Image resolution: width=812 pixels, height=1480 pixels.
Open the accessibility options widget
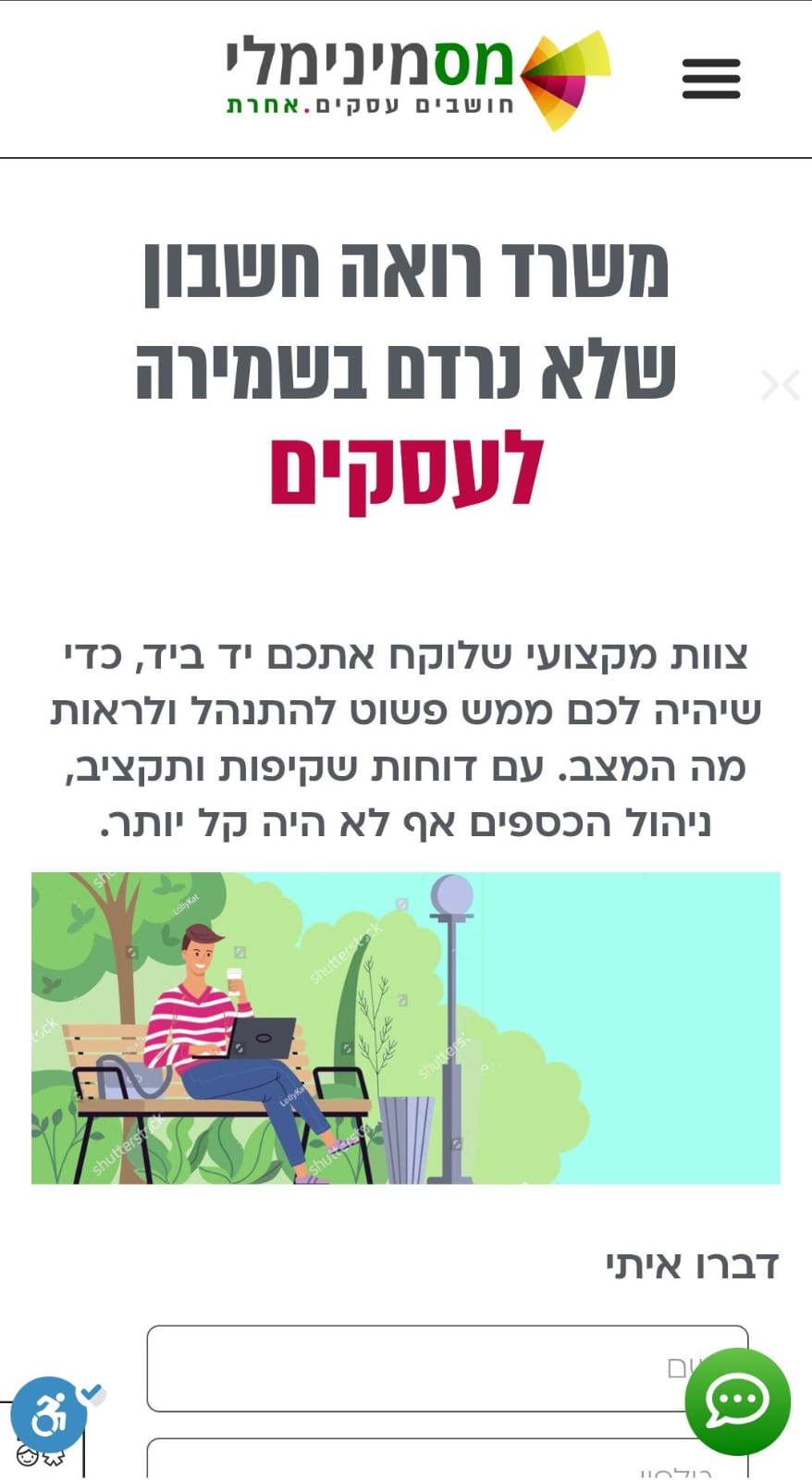(x=48, y=1414)
